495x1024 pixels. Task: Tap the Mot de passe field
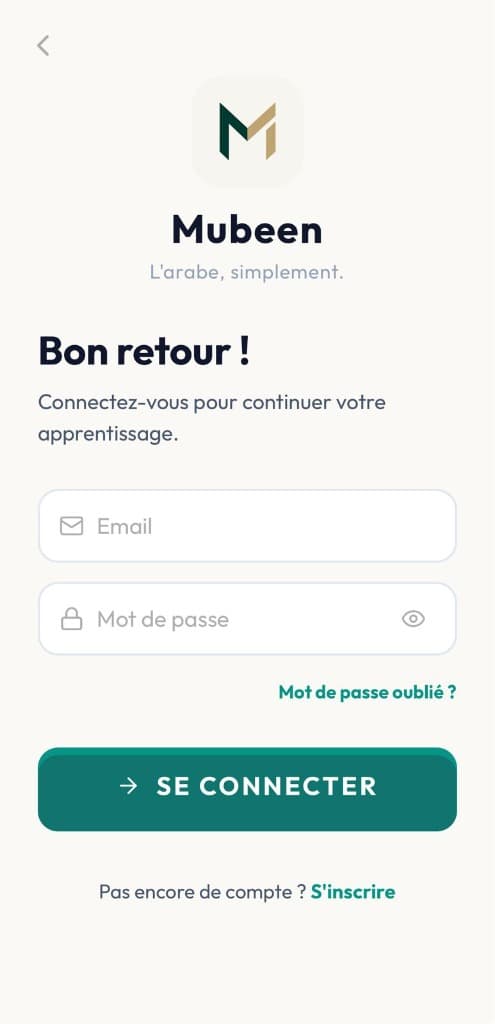[247, 618]
